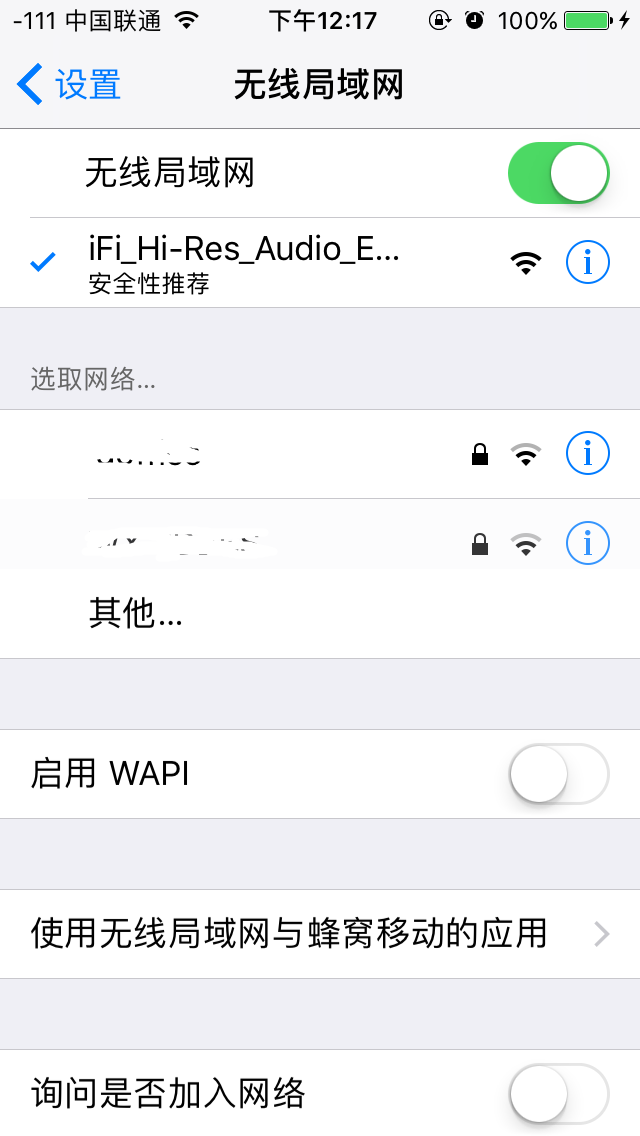The image size is (640, 1136).
Task: Tap 其他... to join another network
Action: pos(320,614)
